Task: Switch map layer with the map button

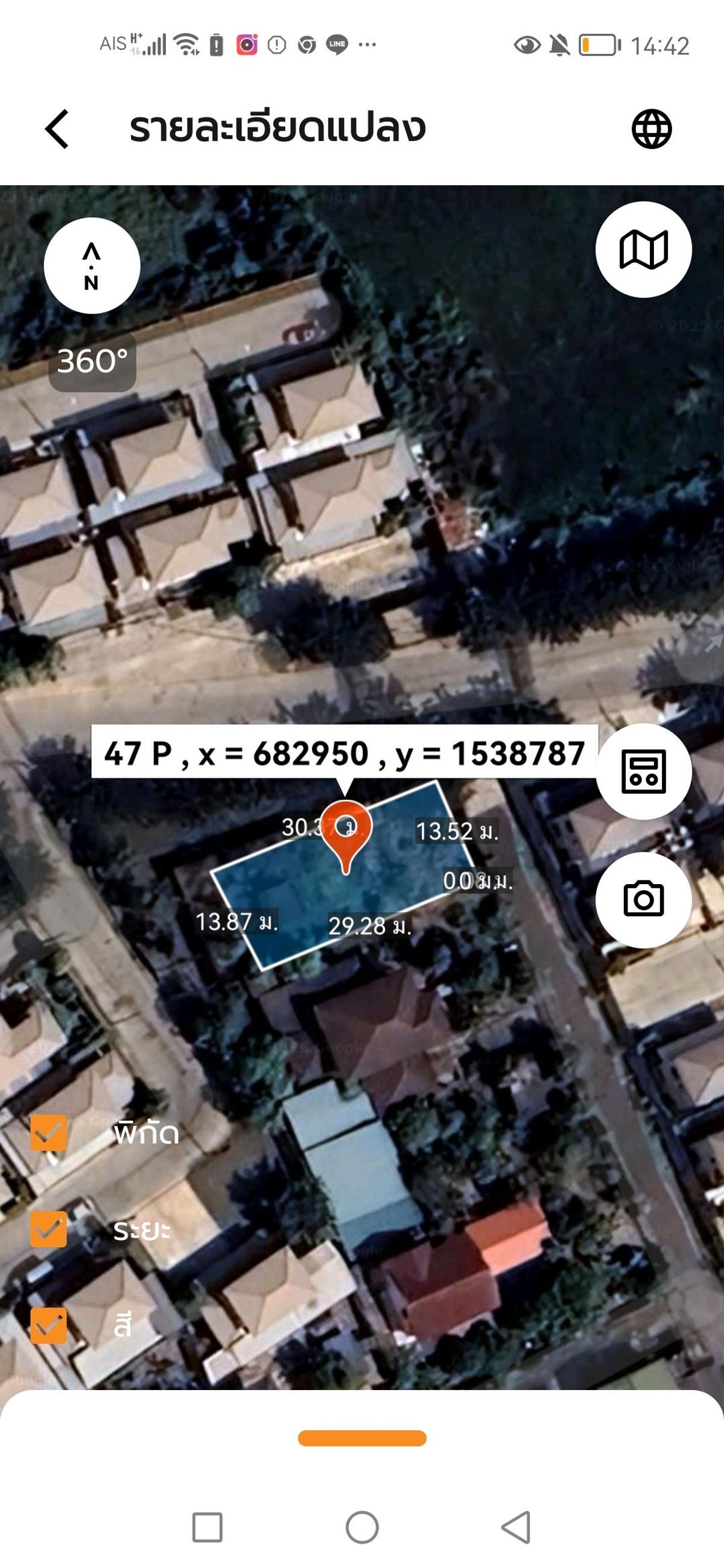Action: pos(643,250)
